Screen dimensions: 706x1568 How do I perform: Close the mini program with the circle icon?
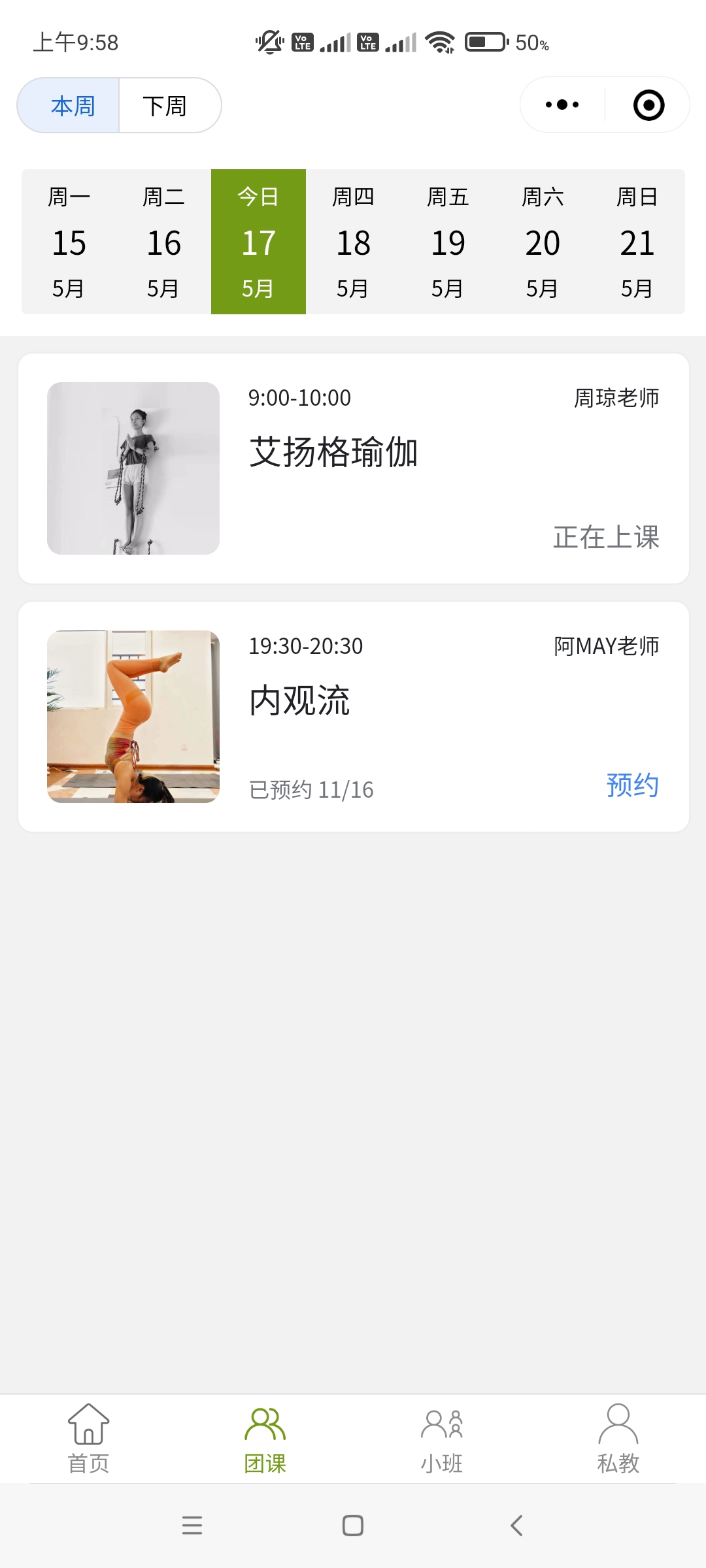coord(648,105)
